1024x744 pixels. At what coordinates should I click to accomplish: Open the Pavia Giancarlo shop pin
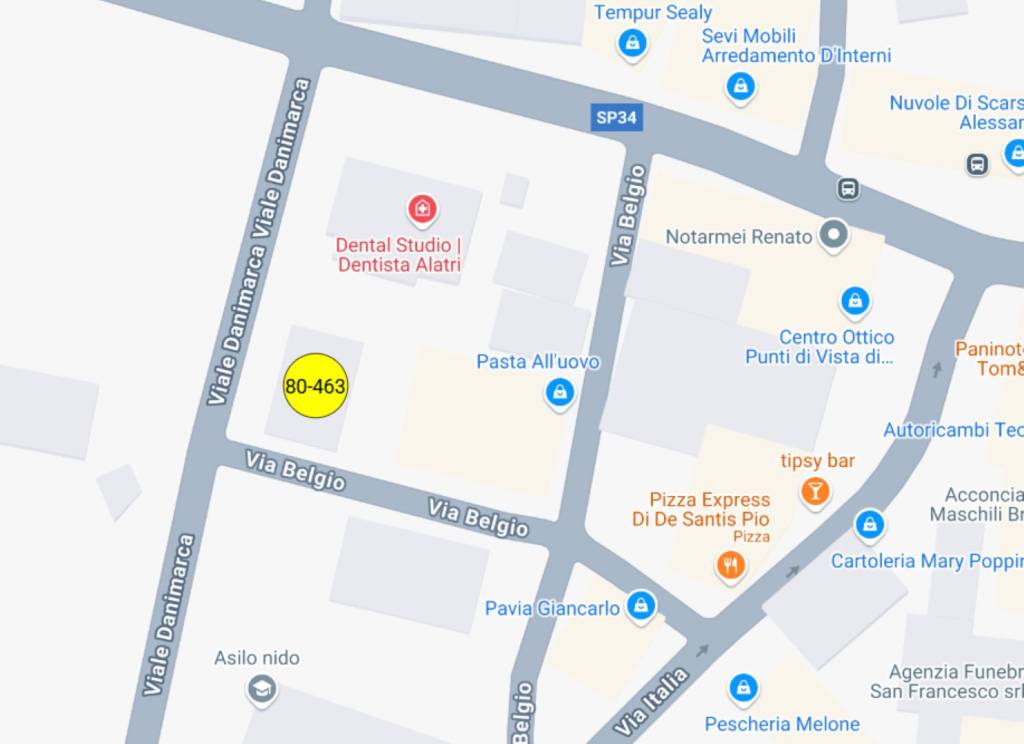click(640, 604)
